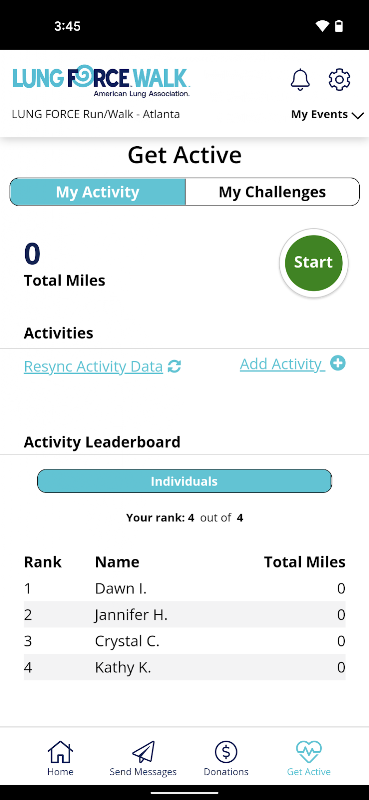Open the Send Messages tab
Image resolution: width=369 pixels, height=800 pixels.
[143, 758]
